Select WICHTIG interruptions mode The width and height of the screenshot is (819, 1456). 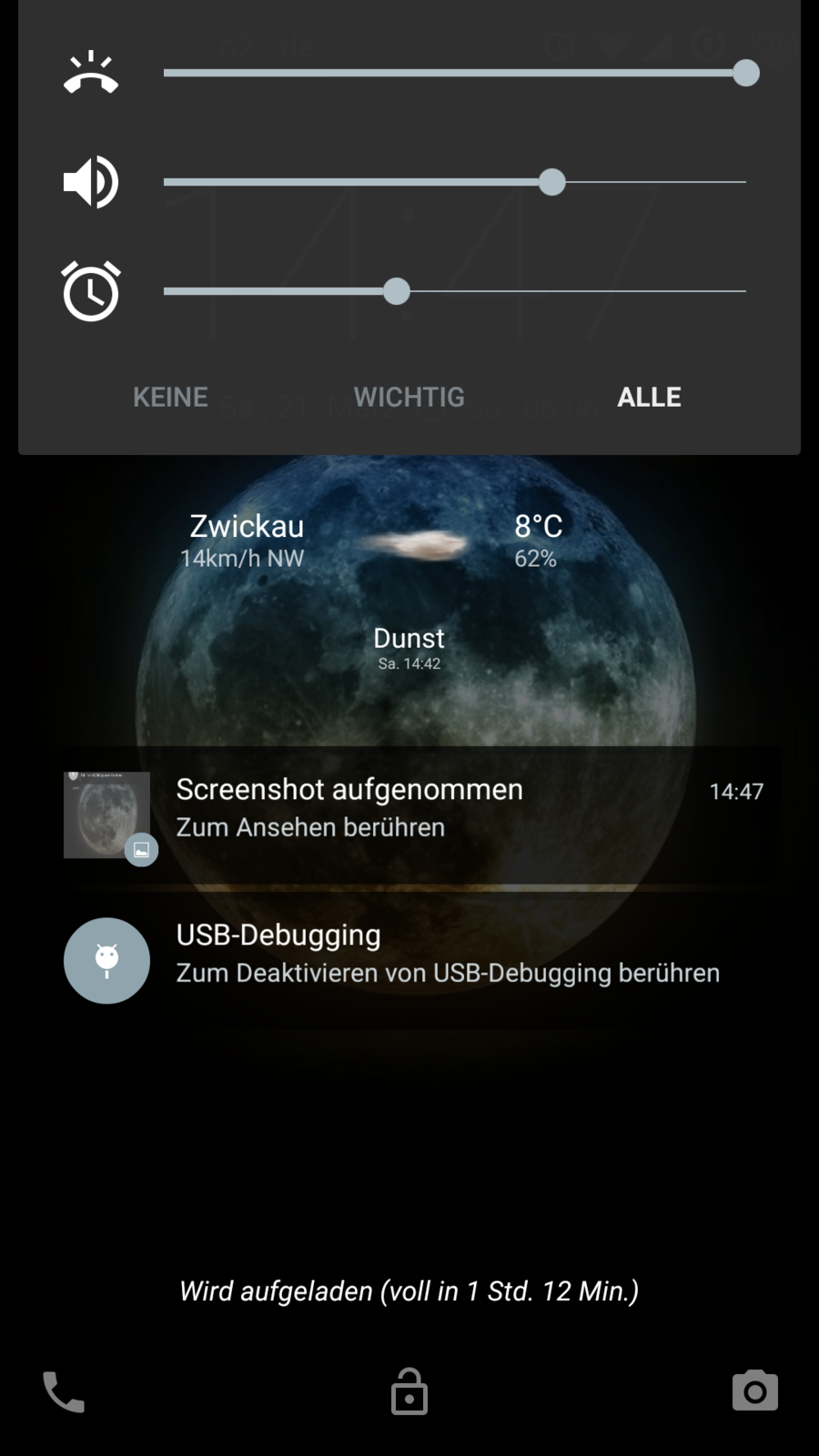tap(409, 397)
